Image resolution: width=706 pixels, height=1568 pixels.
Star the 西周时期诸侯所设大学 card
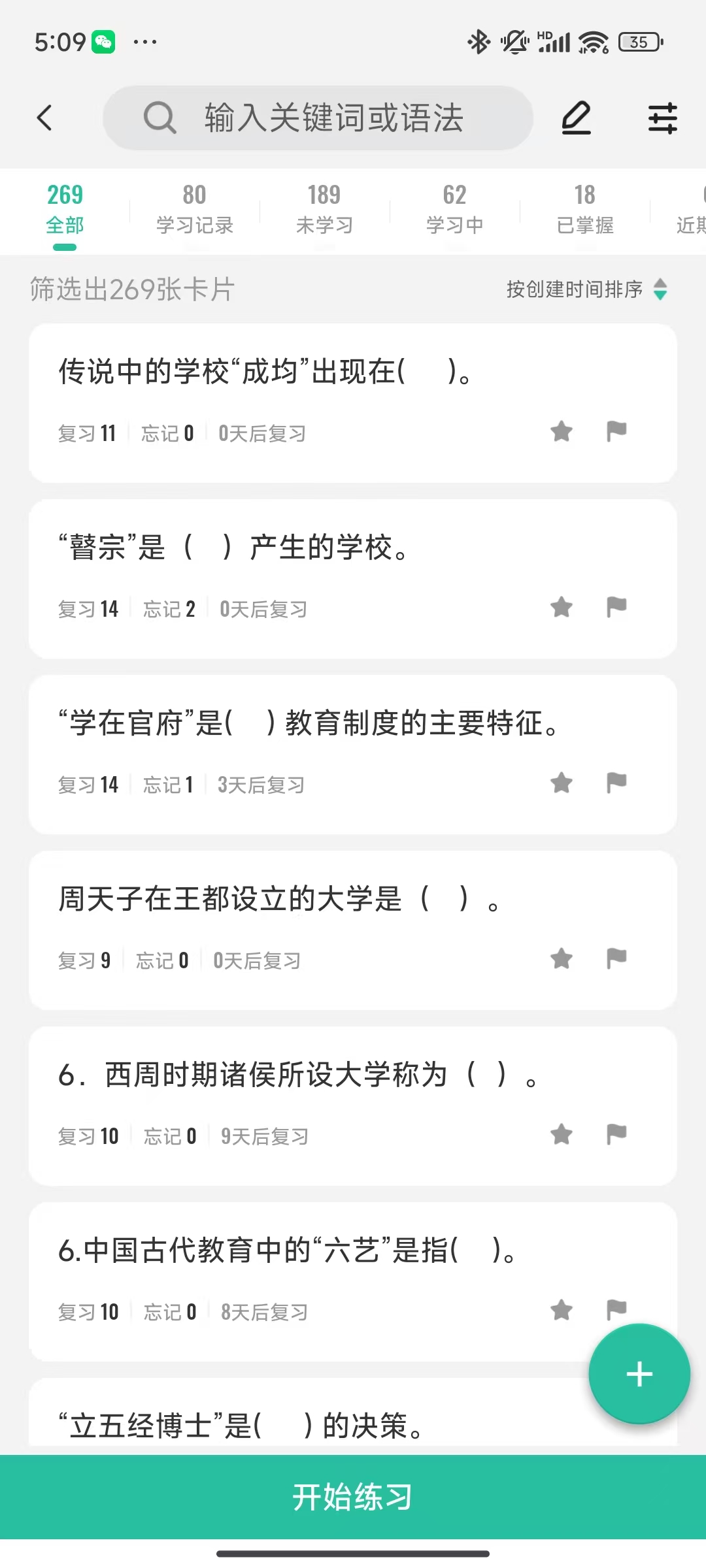(x=561, y=1134)
